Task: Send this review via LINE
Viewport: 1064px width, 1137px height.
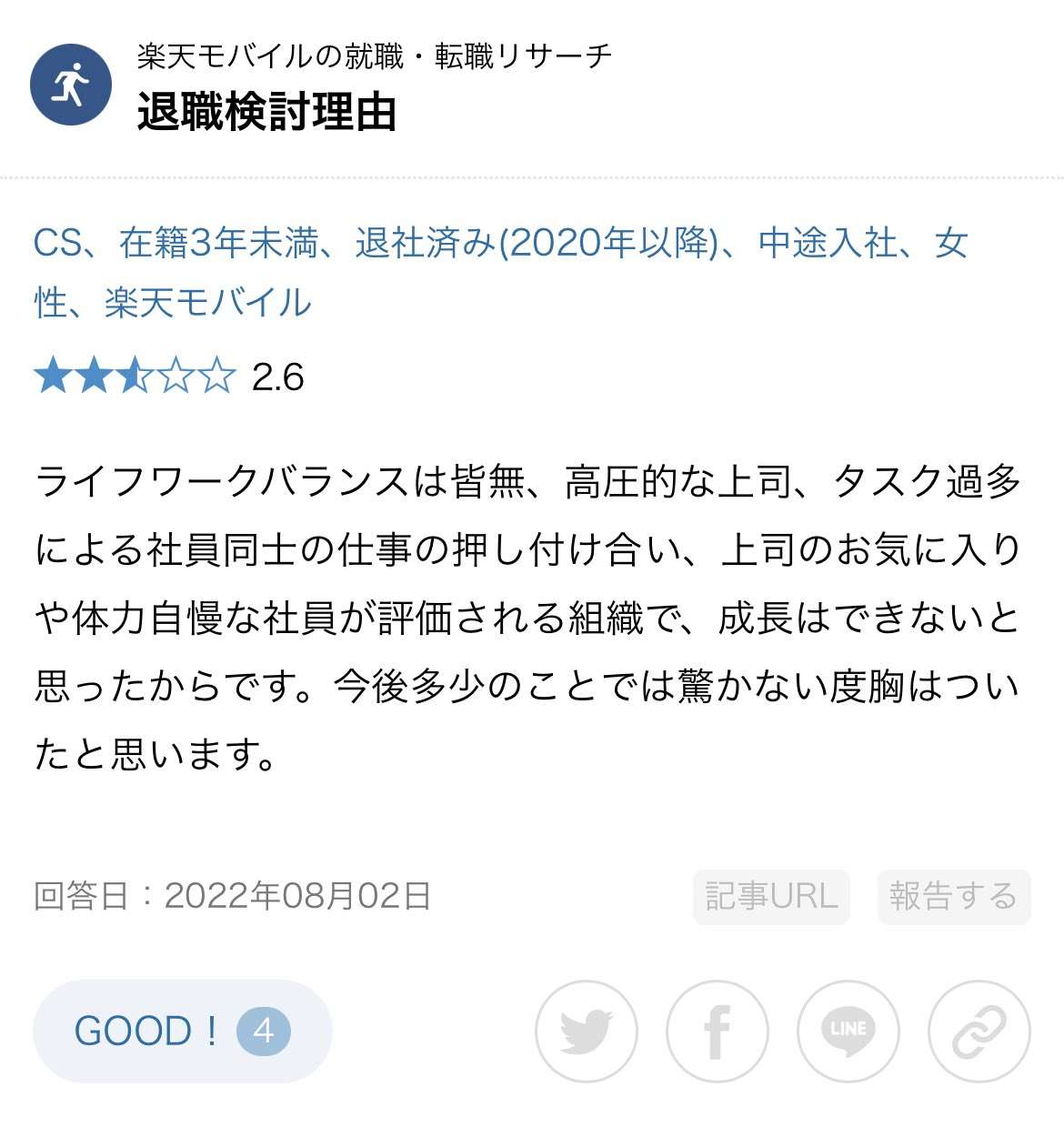Action: click(x=848, y=1031)
